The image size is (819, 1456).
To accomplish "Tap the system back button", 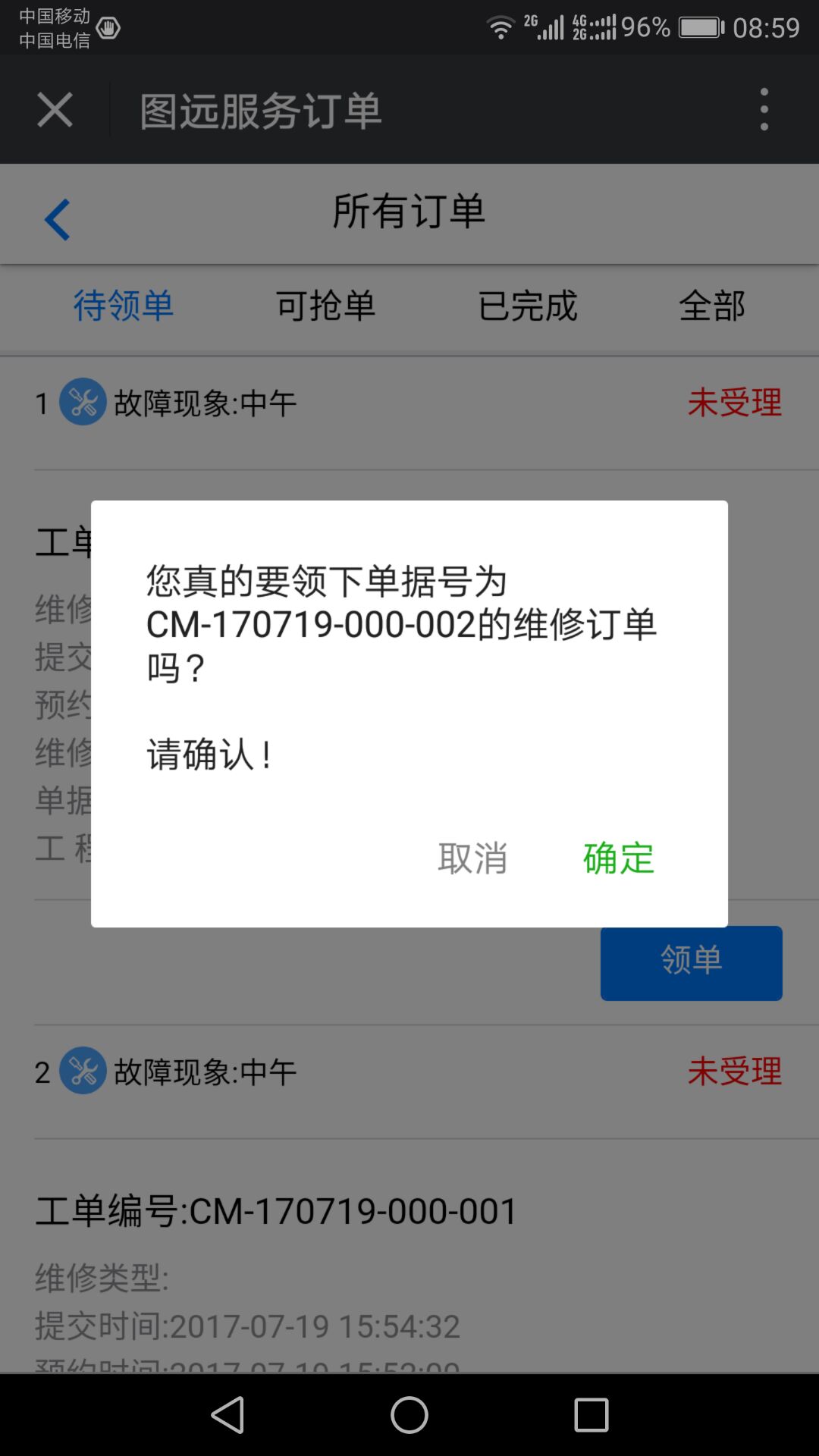I will pyautogui.click(x=227, y=1415).
